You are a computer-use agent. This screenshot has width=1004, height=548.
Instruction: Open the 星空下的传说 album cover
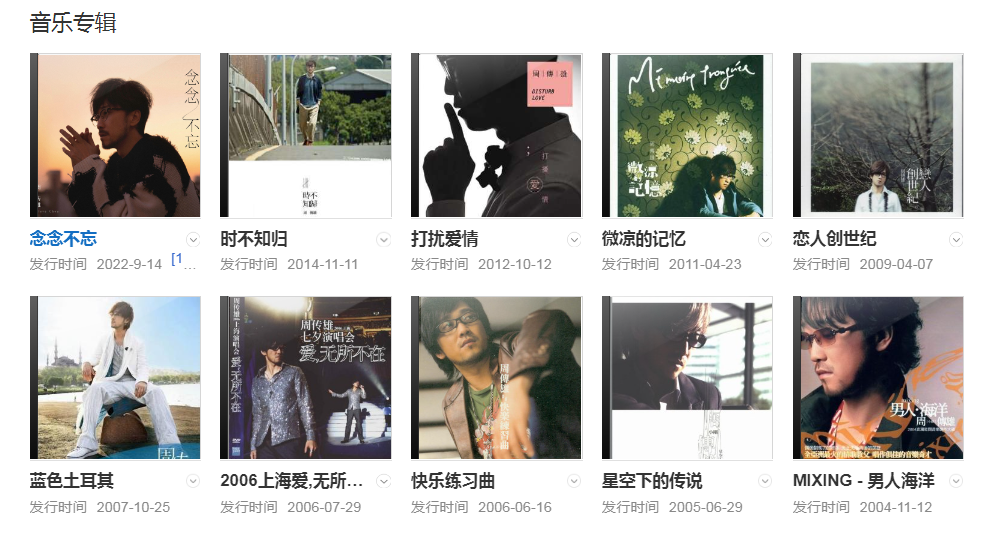tap(688, 378)
